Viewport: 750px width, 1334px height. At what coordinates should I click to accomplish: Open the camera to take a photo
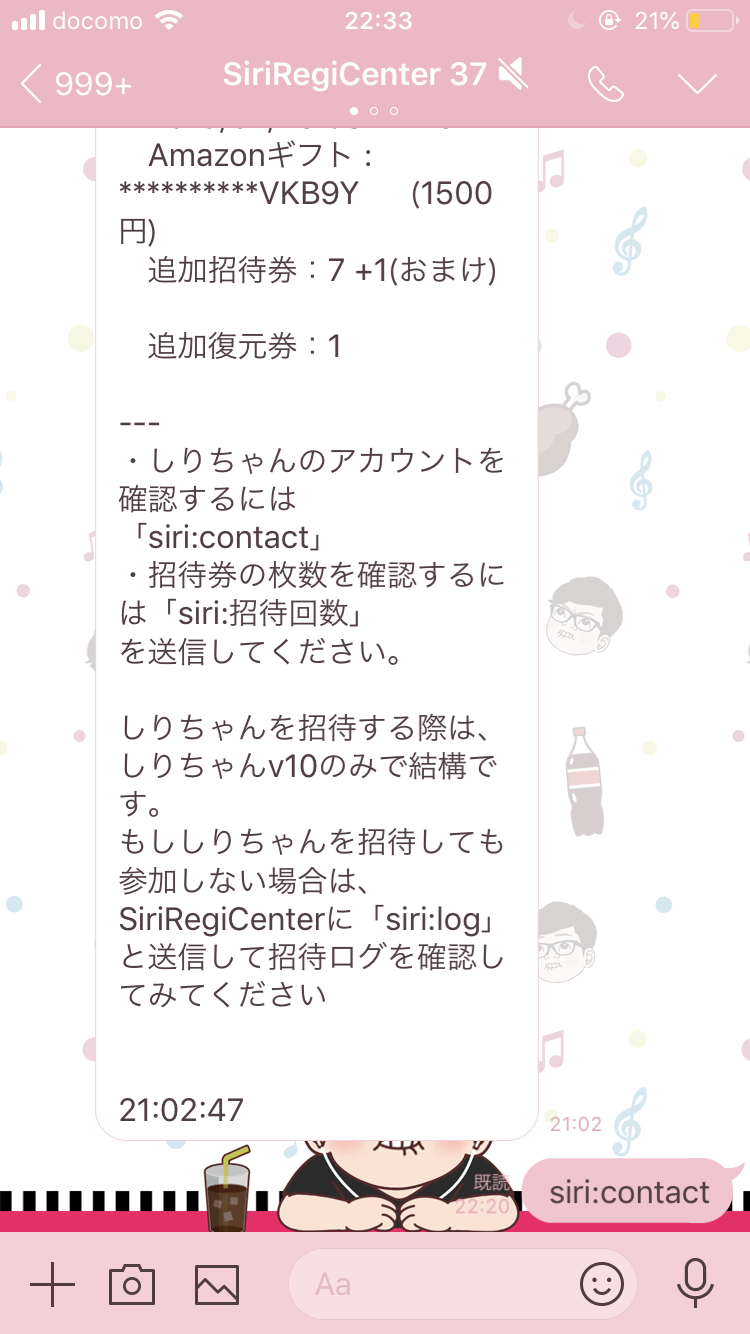132,1283
